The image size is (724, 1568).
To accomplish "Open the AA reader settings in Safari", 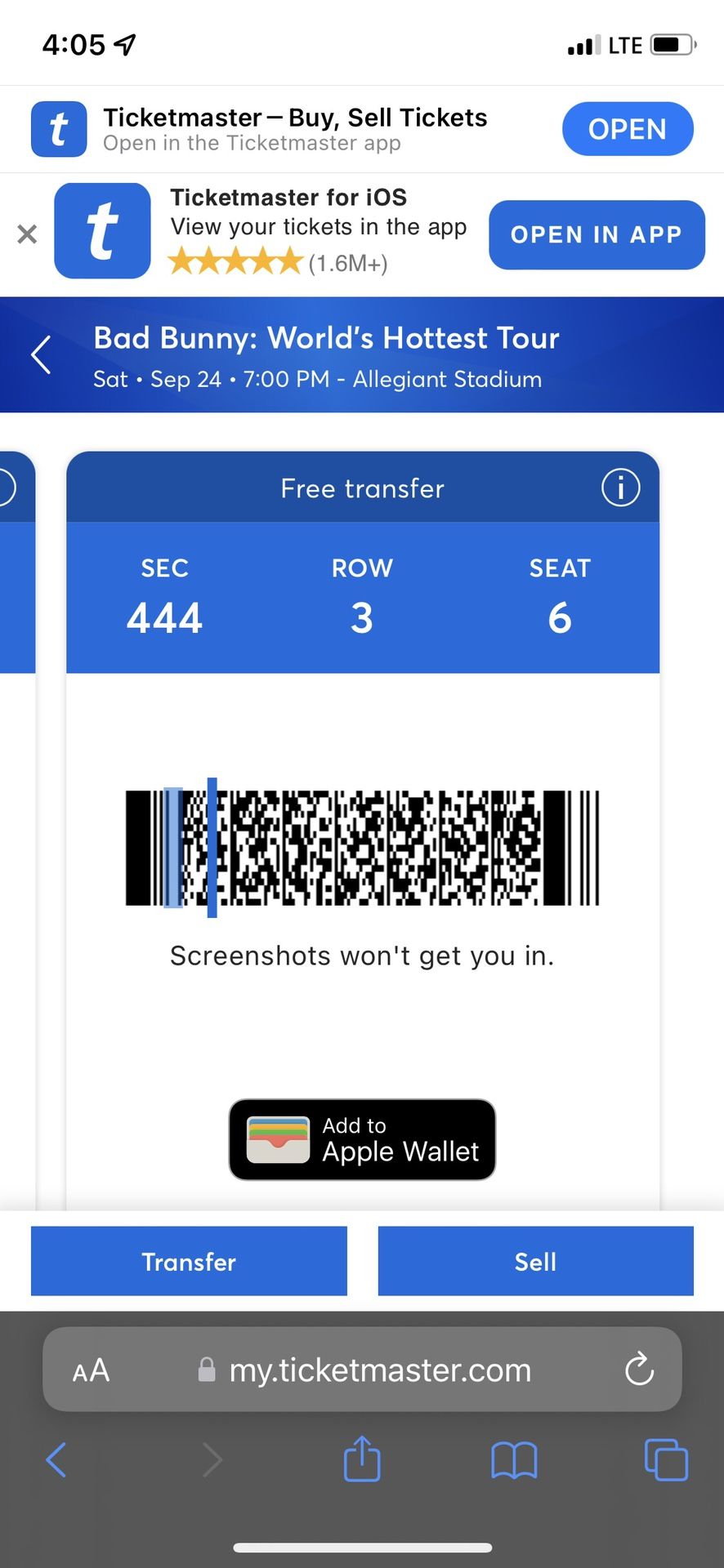I will [x=91, y=1370].
